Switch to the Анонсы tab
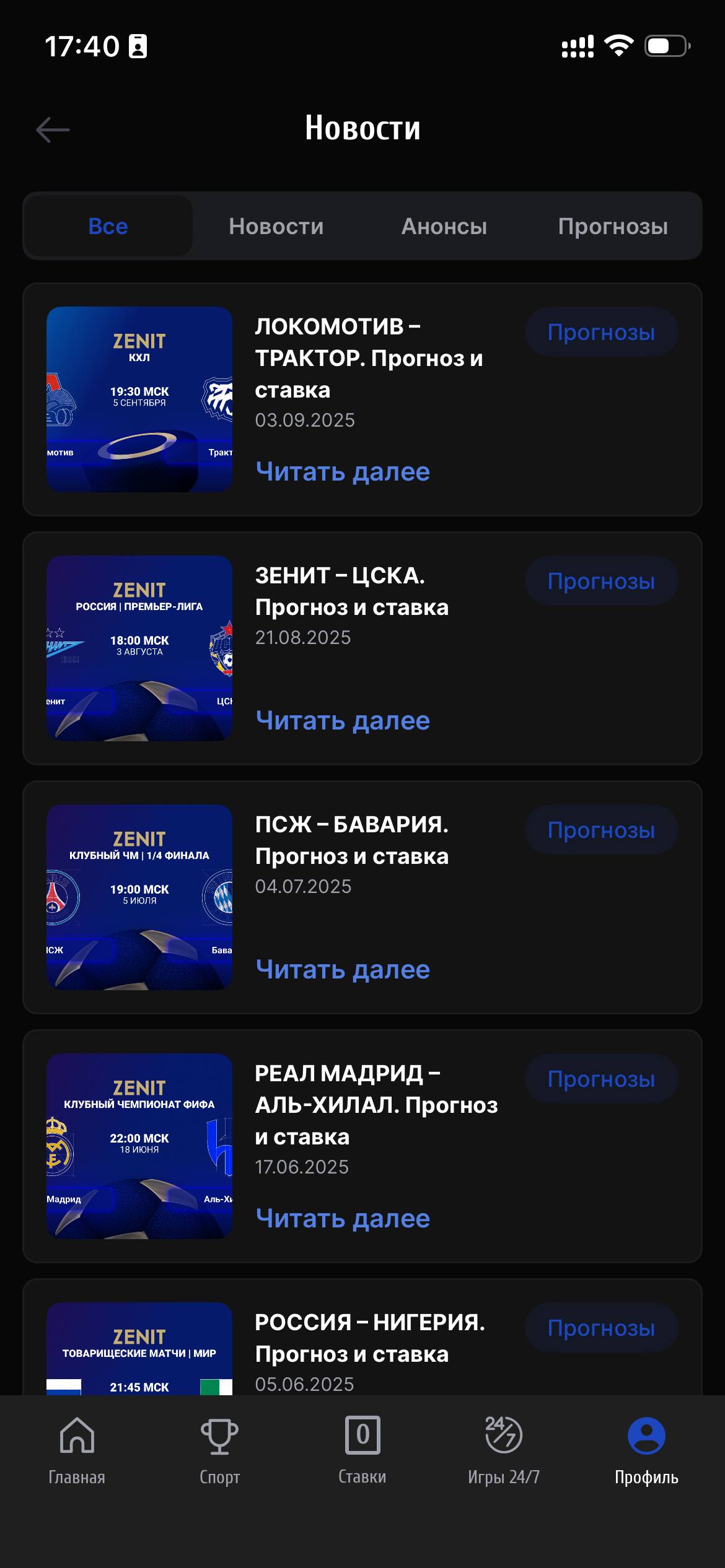This screenshot has height=1568, width=725. [444, 226]
